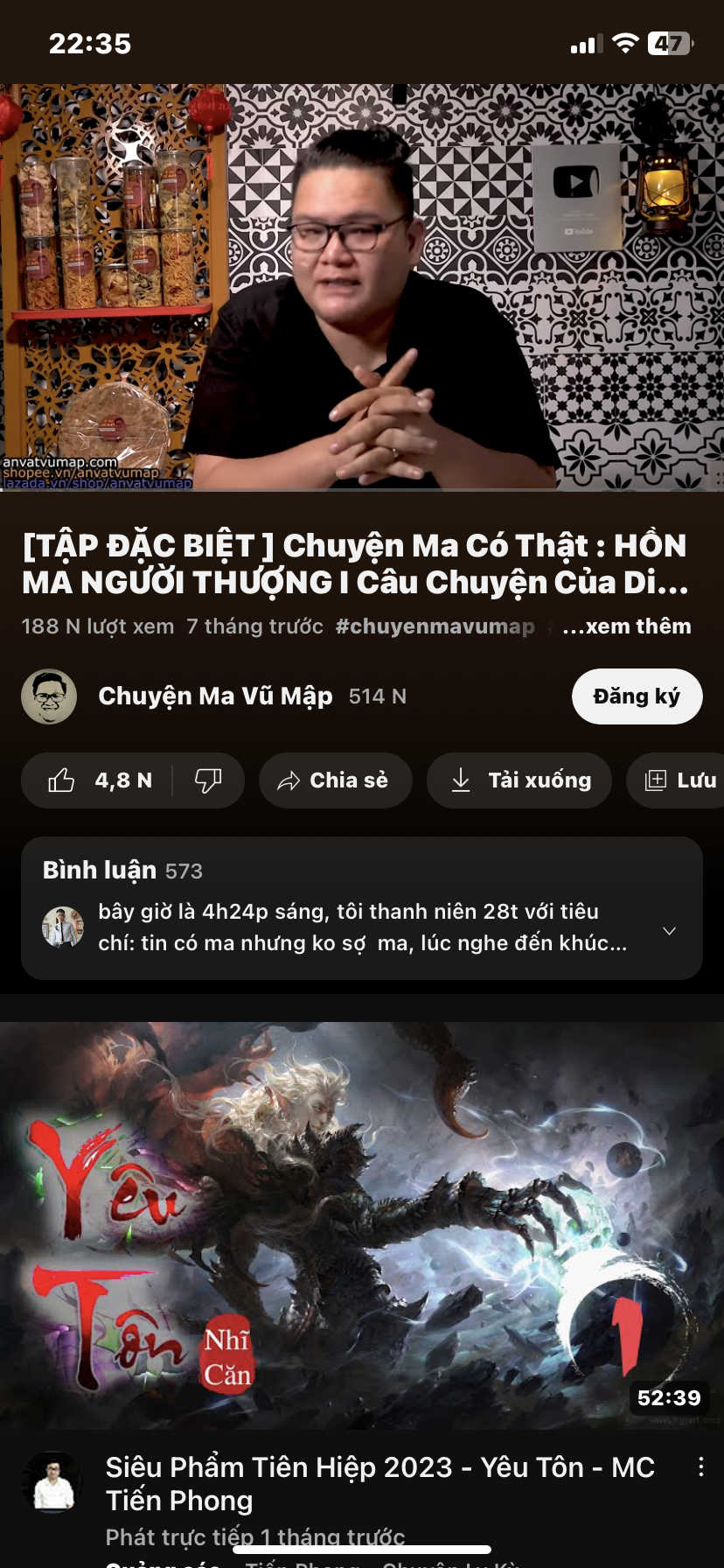Like this video
724x1568 pixels.
(x=99, y=780)
